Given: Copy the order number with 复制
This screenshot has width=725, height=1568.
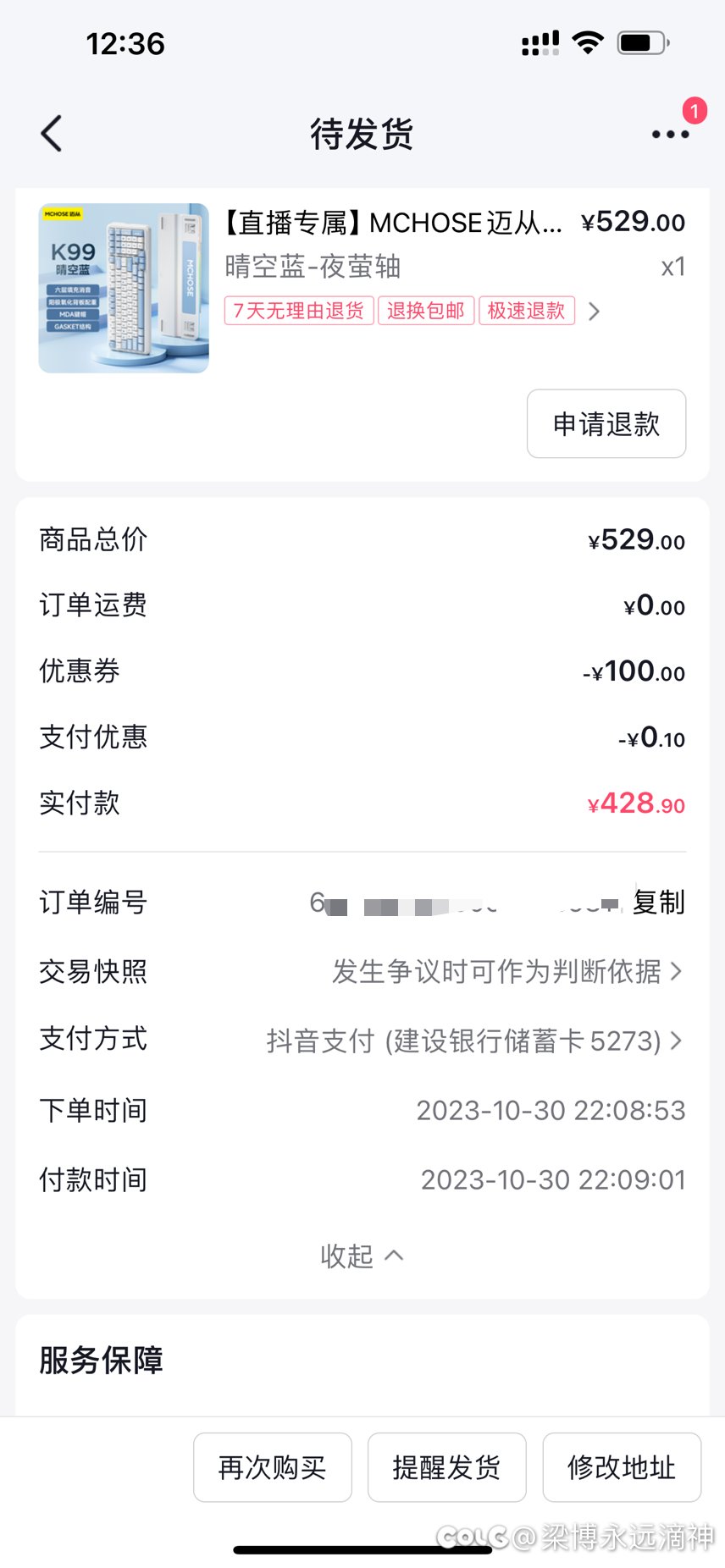Looking at the screenshot, I should coord(659,903).
